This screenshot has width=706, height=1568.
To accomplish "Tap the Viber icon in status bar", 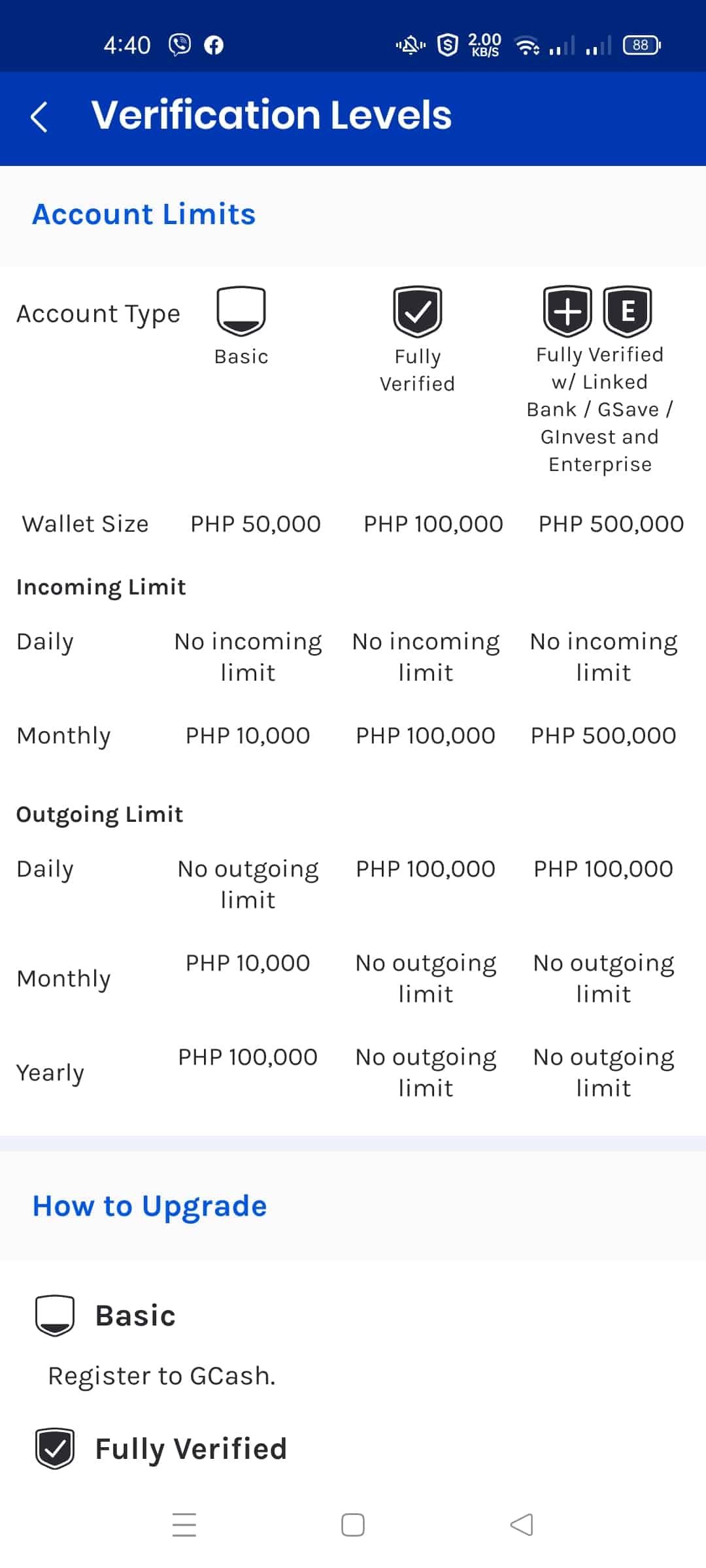I will [x=179, y=44].
